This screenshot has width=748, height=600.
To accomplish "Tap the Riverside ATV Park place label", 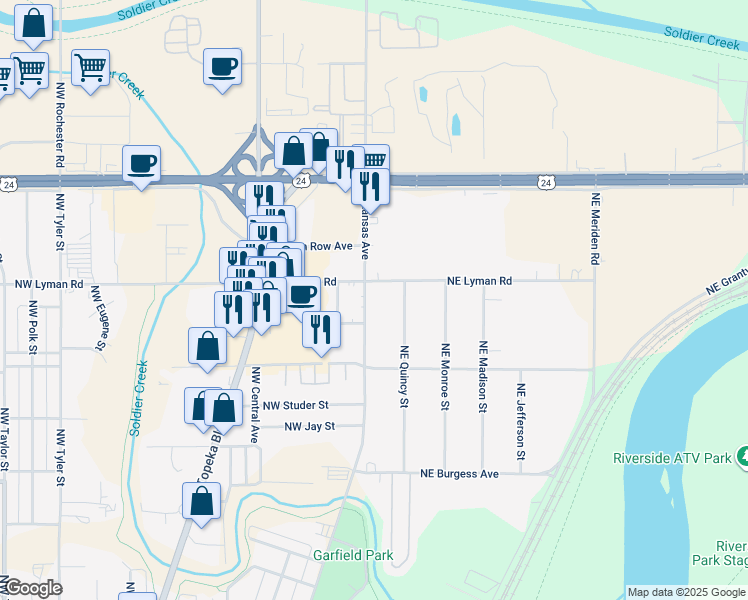I will pos(672,458).
